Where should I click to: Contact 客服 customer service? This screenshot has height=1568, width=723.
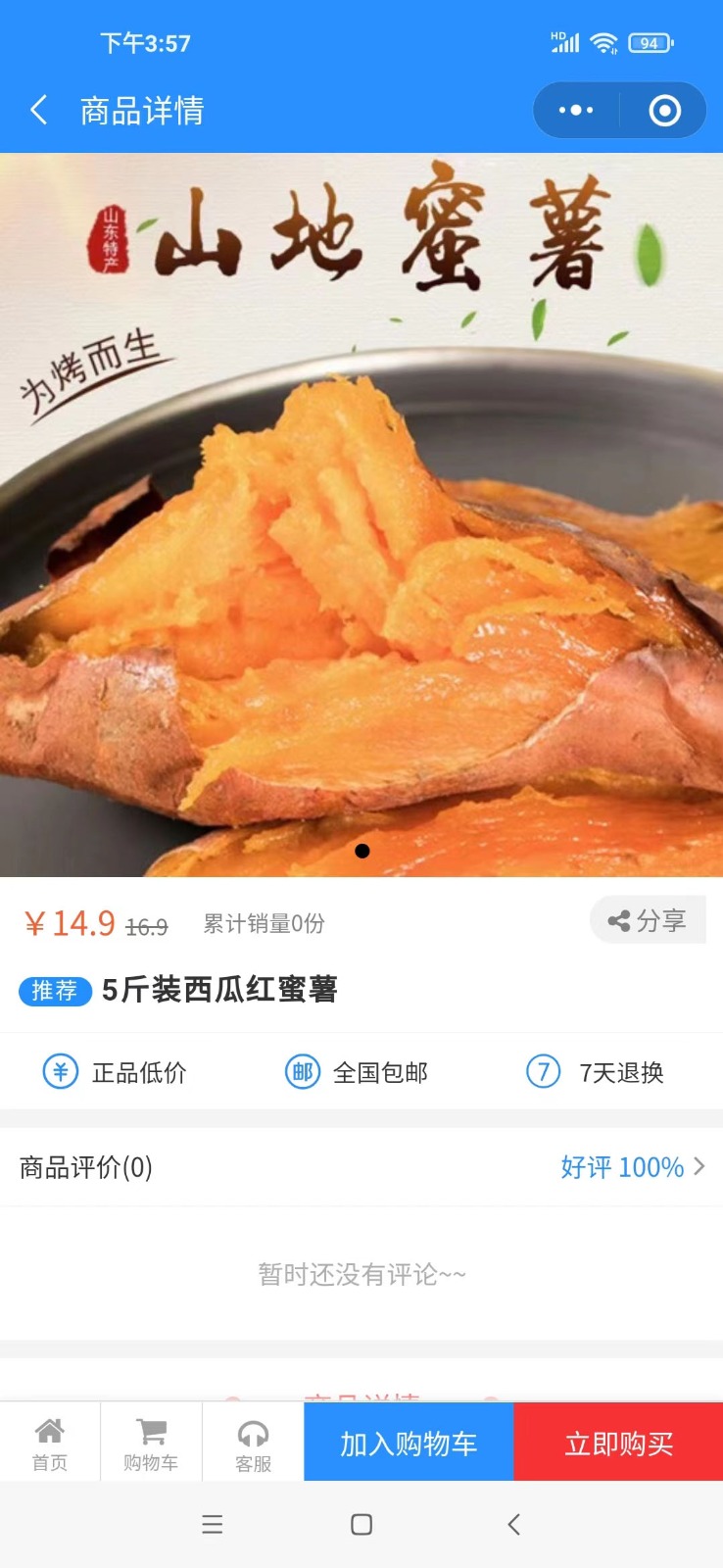[x=253, y=1443]
